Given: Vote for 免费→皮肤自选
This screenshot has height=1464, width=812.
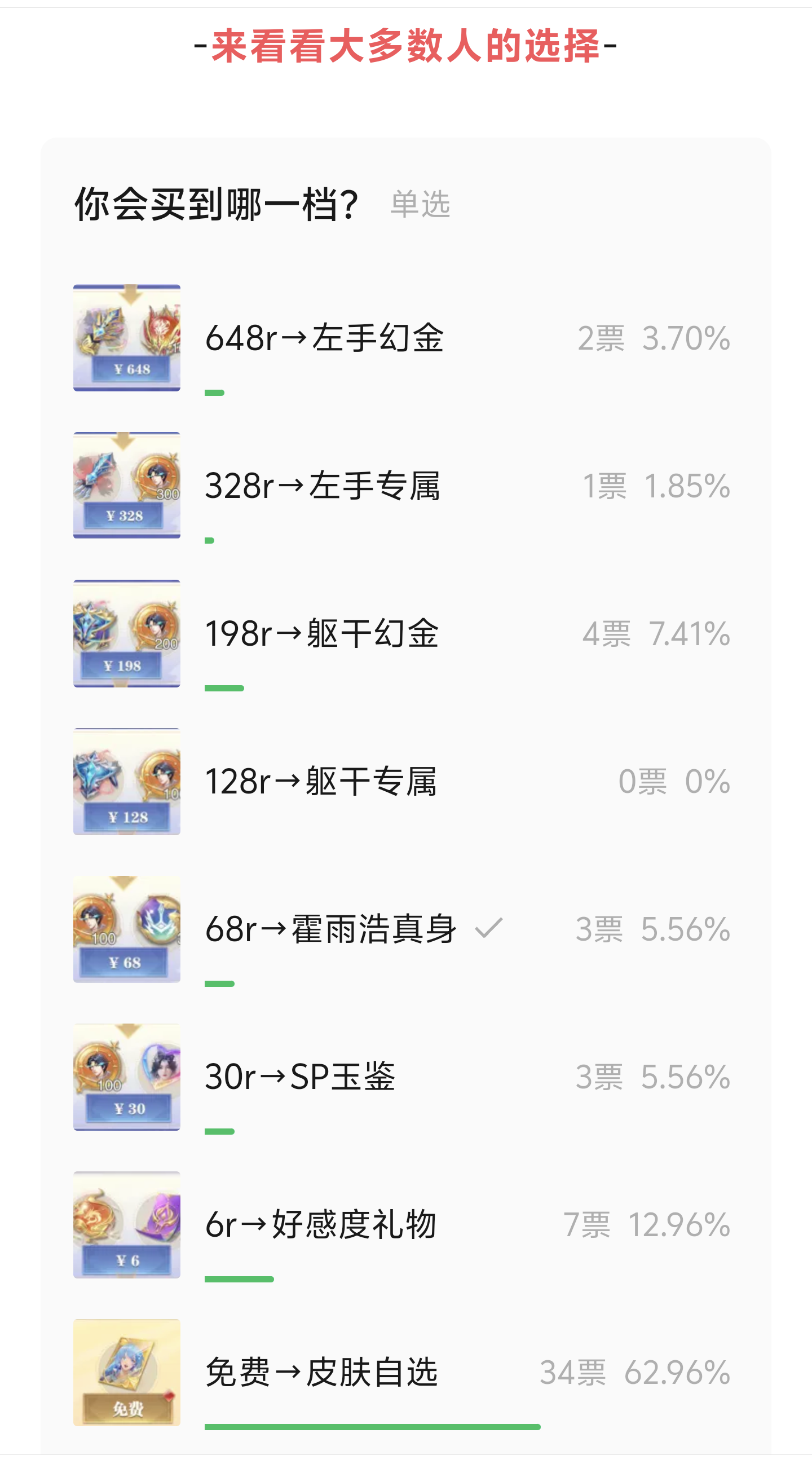Looking at the screenshot, I should coord(321,1373).
